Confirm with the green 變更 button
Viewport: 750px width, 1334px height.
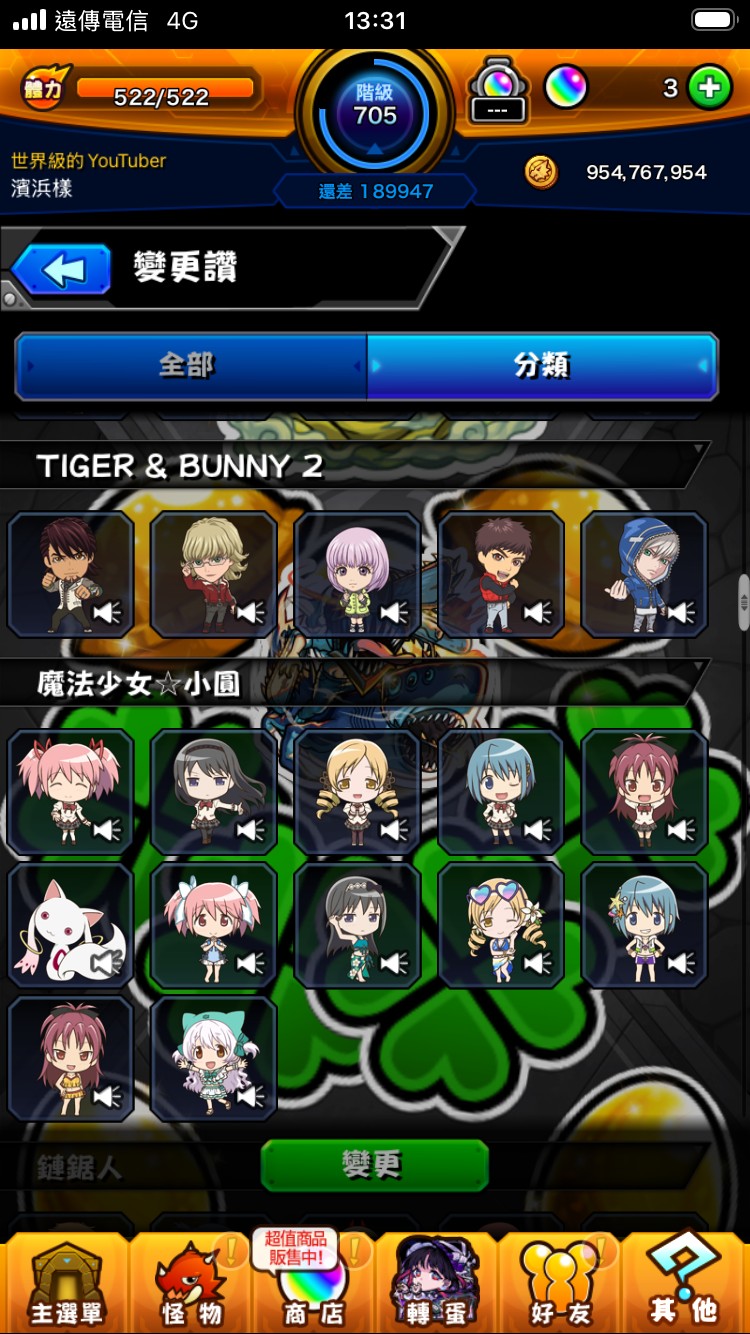point(374,1165)
